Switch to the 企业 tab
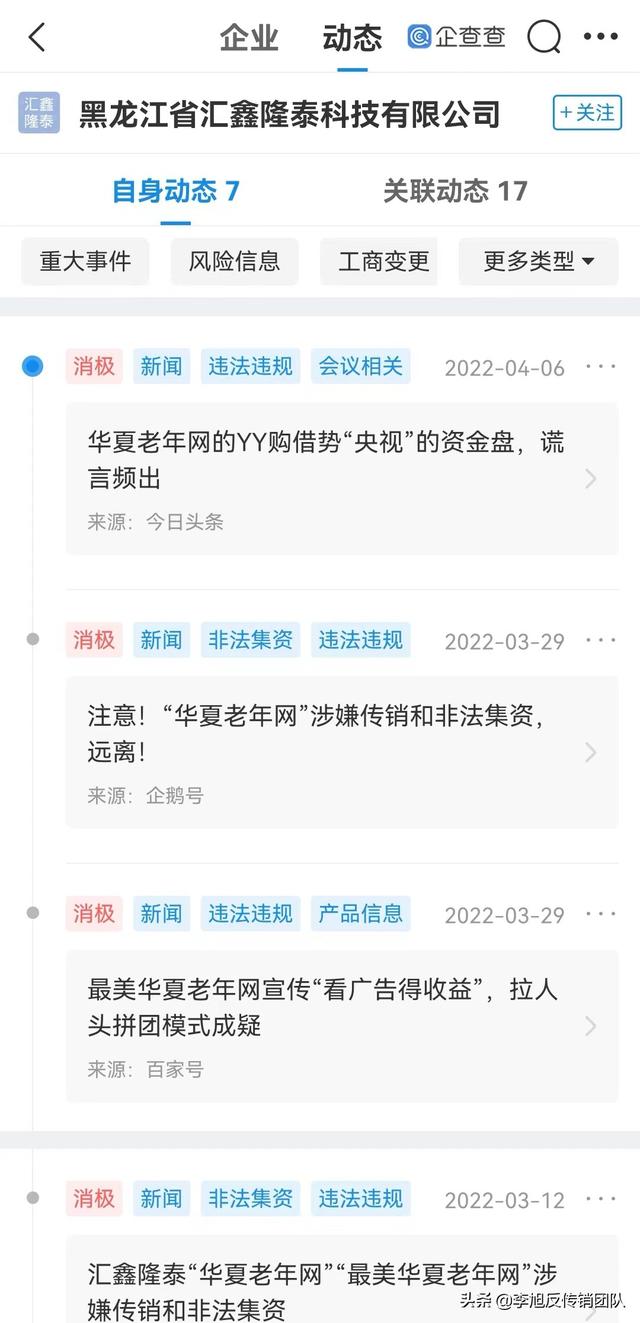 pyautogui.click(x=249, y=38)
